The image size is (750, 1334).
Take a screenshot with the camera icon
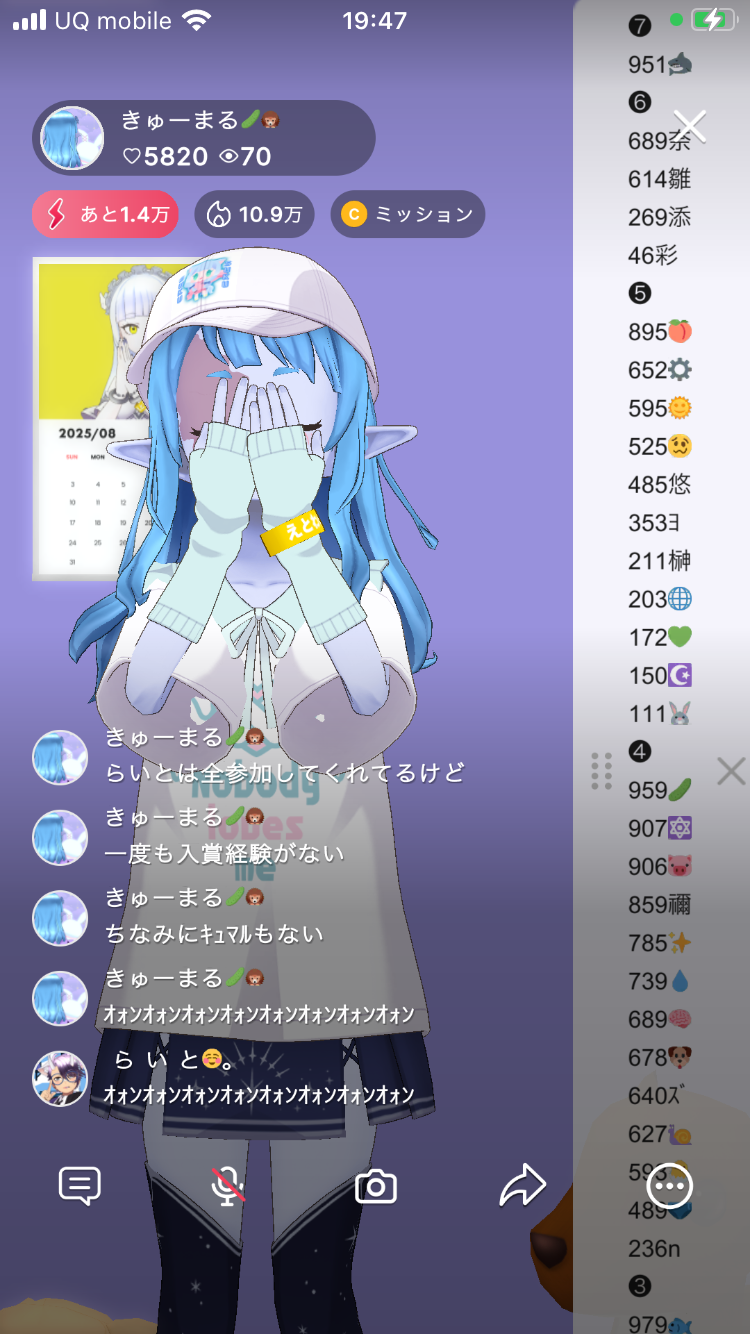376,1187
